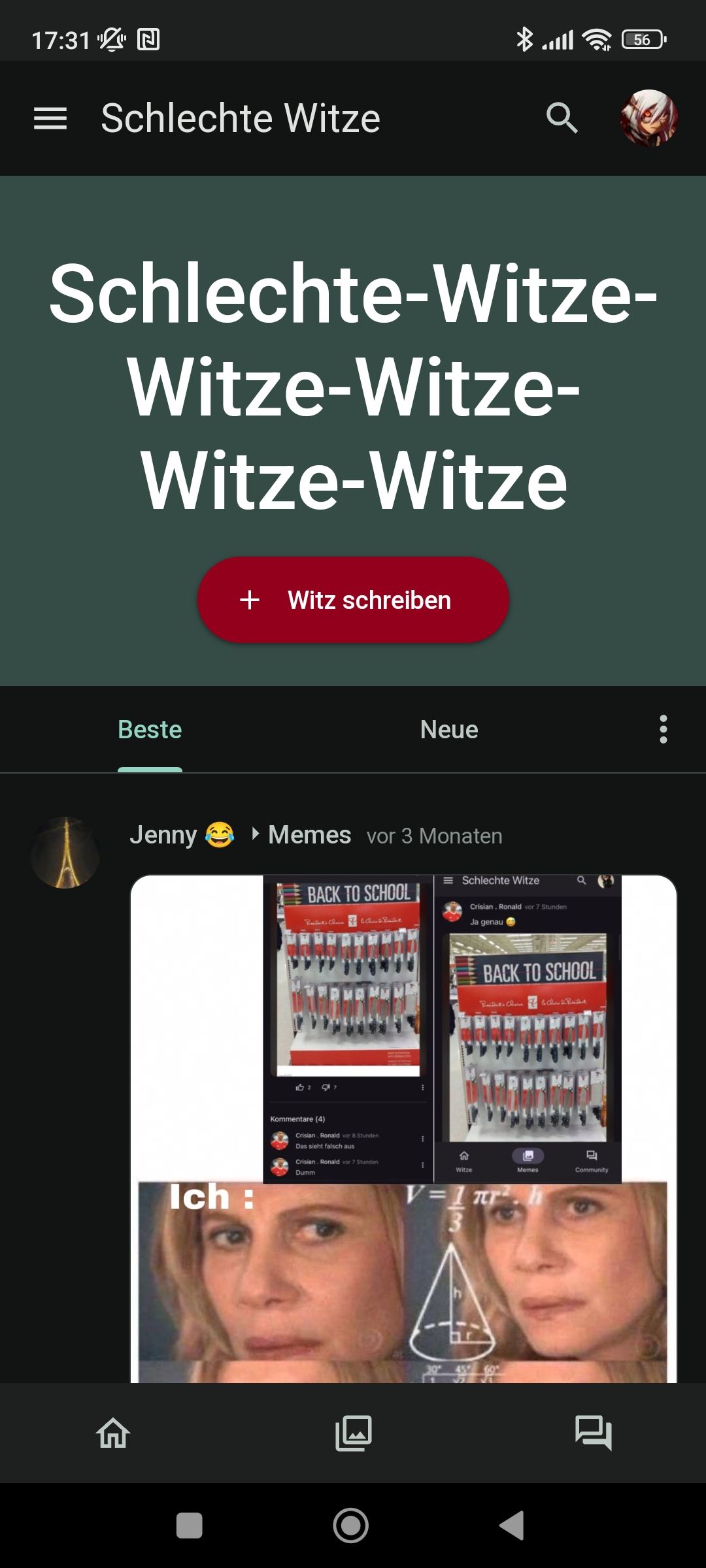The width and height of the screenshot is (706, 1568).
Task: Switch to the Memes image tab
Action: pyautogui.click(x=353, y=1433)
